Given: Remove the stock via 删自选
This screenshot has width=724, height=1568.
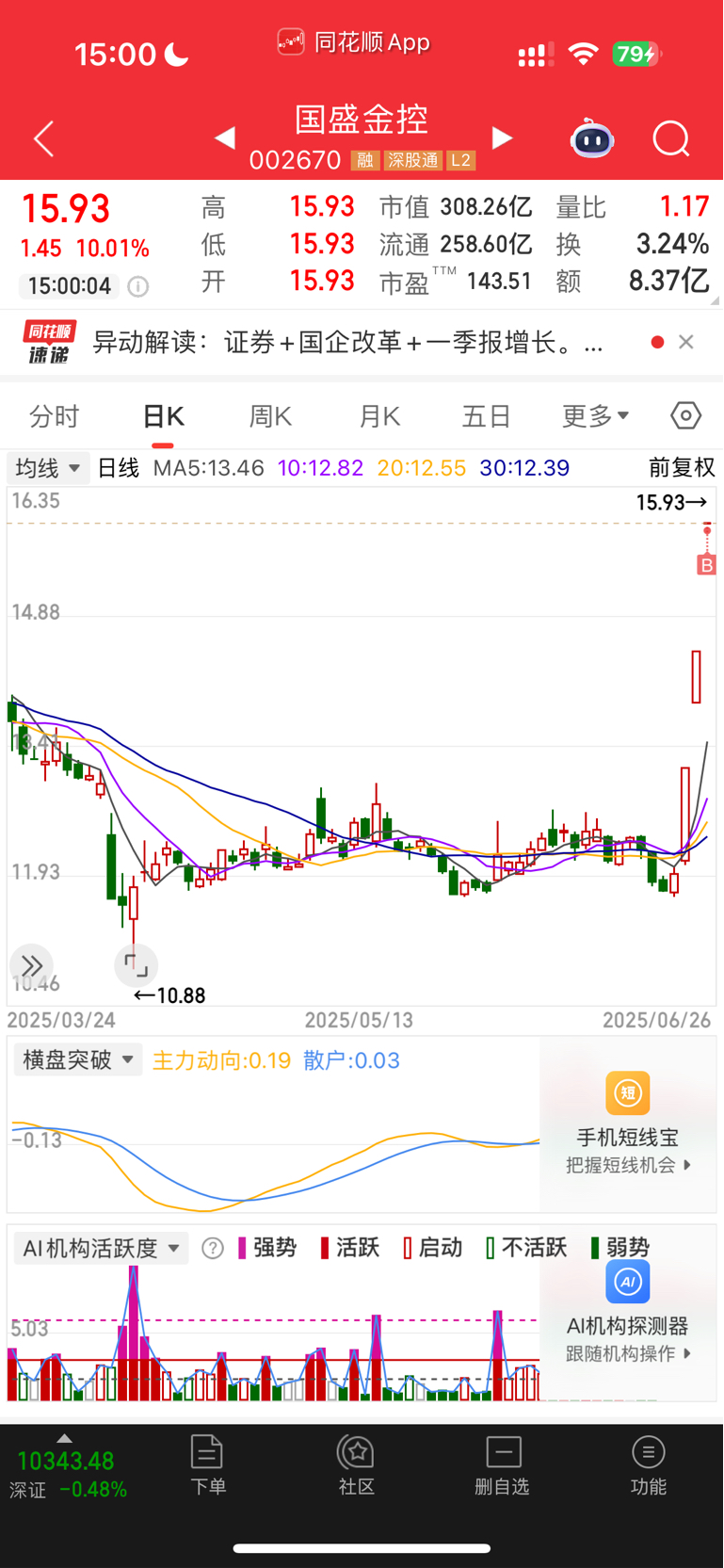Looking at the screenshot, I should click(x=503, y=1464).
